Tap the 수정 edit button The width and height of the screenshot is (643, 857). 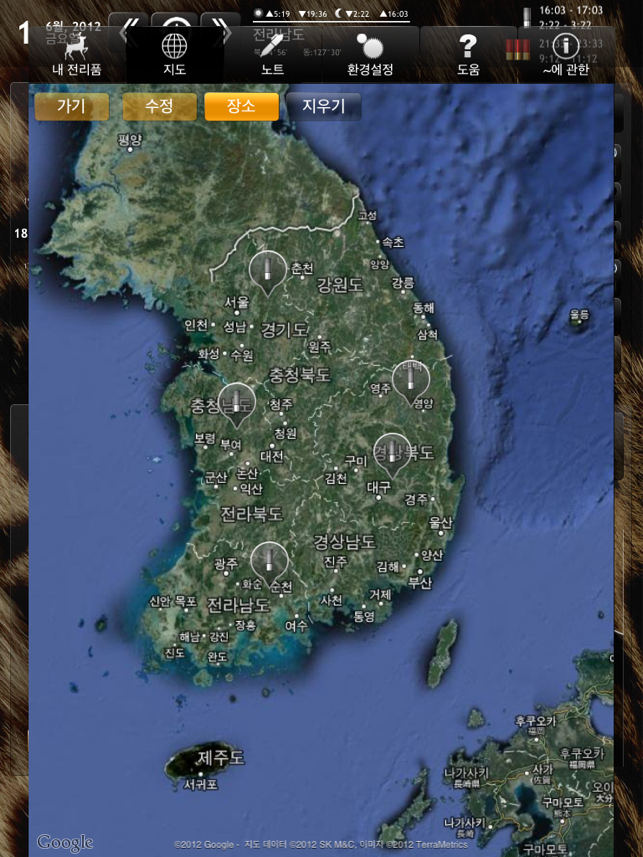pos(159,106)
